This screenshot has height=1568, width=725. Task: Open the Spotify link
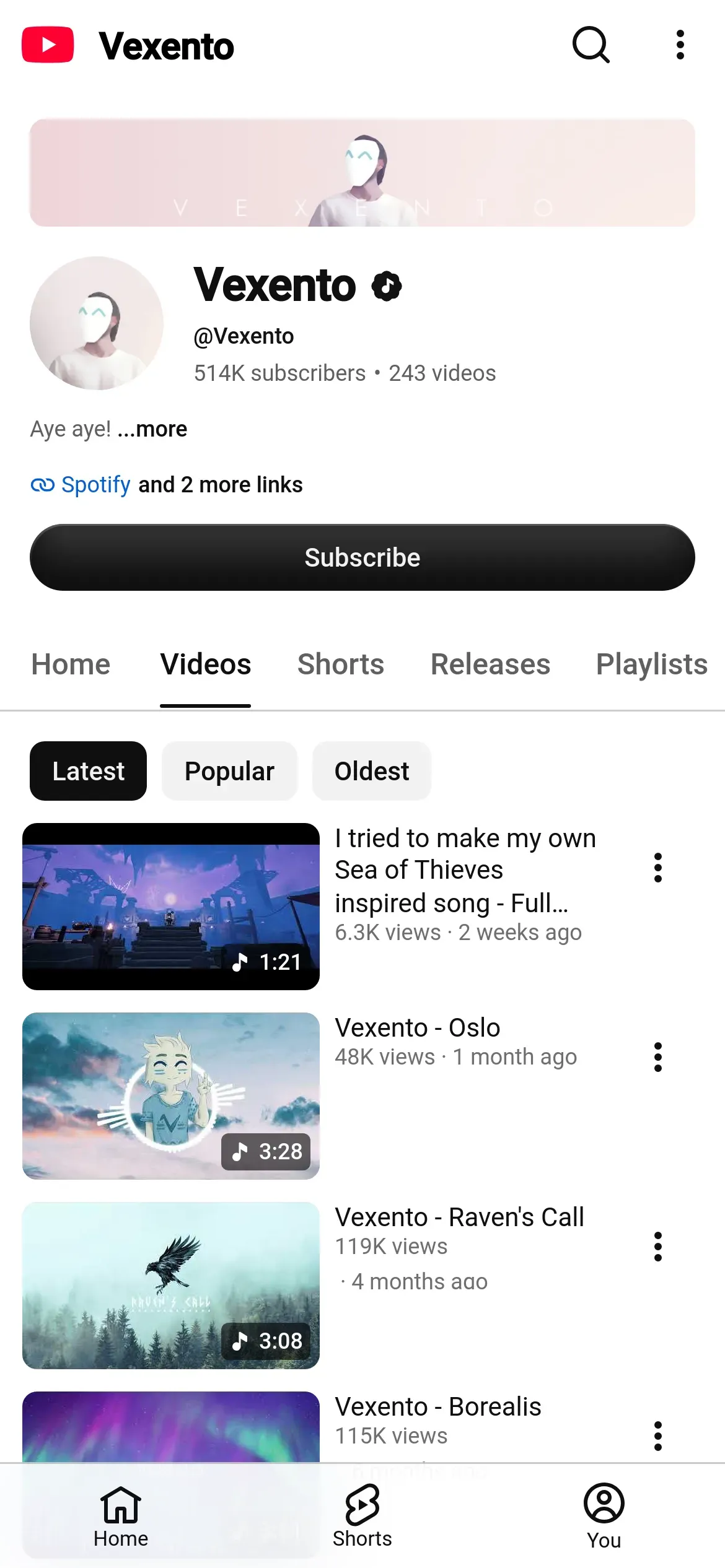point(95,484)
